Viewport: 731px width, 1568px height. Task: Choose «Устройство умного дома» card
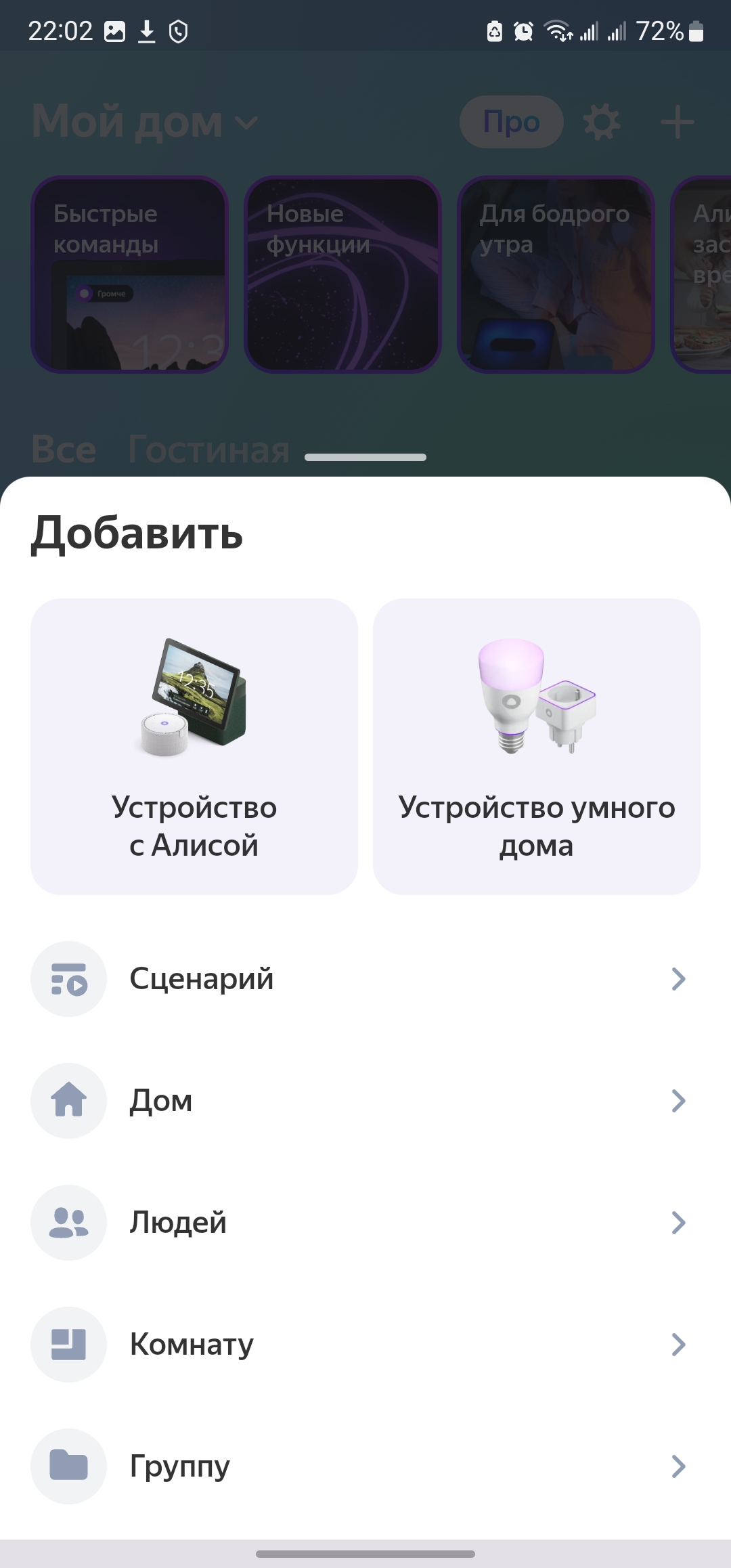(x=536, y=746)
